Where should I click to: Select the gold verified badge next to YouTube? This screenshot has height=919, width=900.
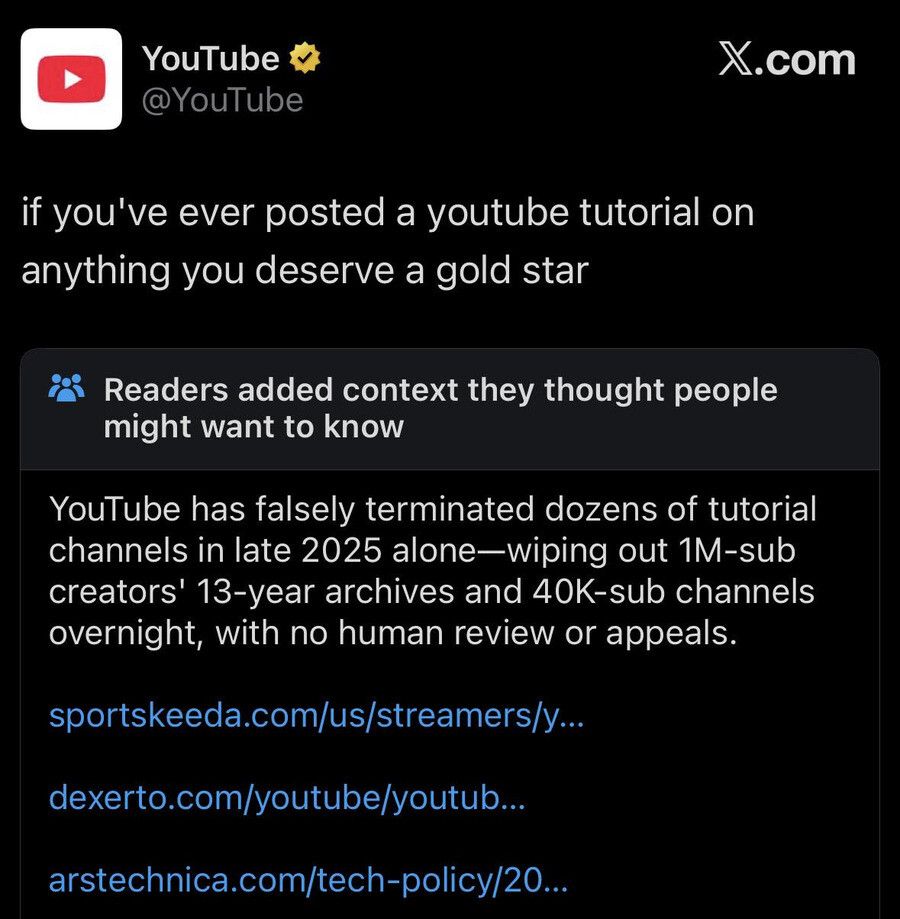(302, 58)
